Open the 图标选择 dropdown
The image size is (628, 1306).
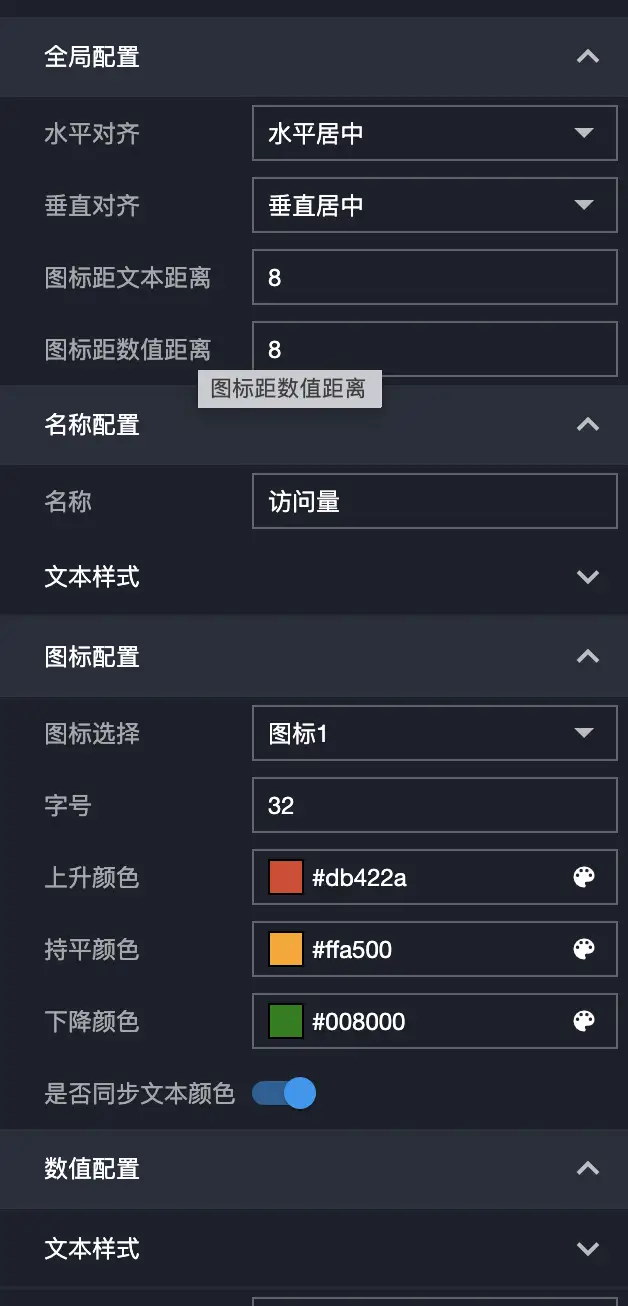[434, 733]
